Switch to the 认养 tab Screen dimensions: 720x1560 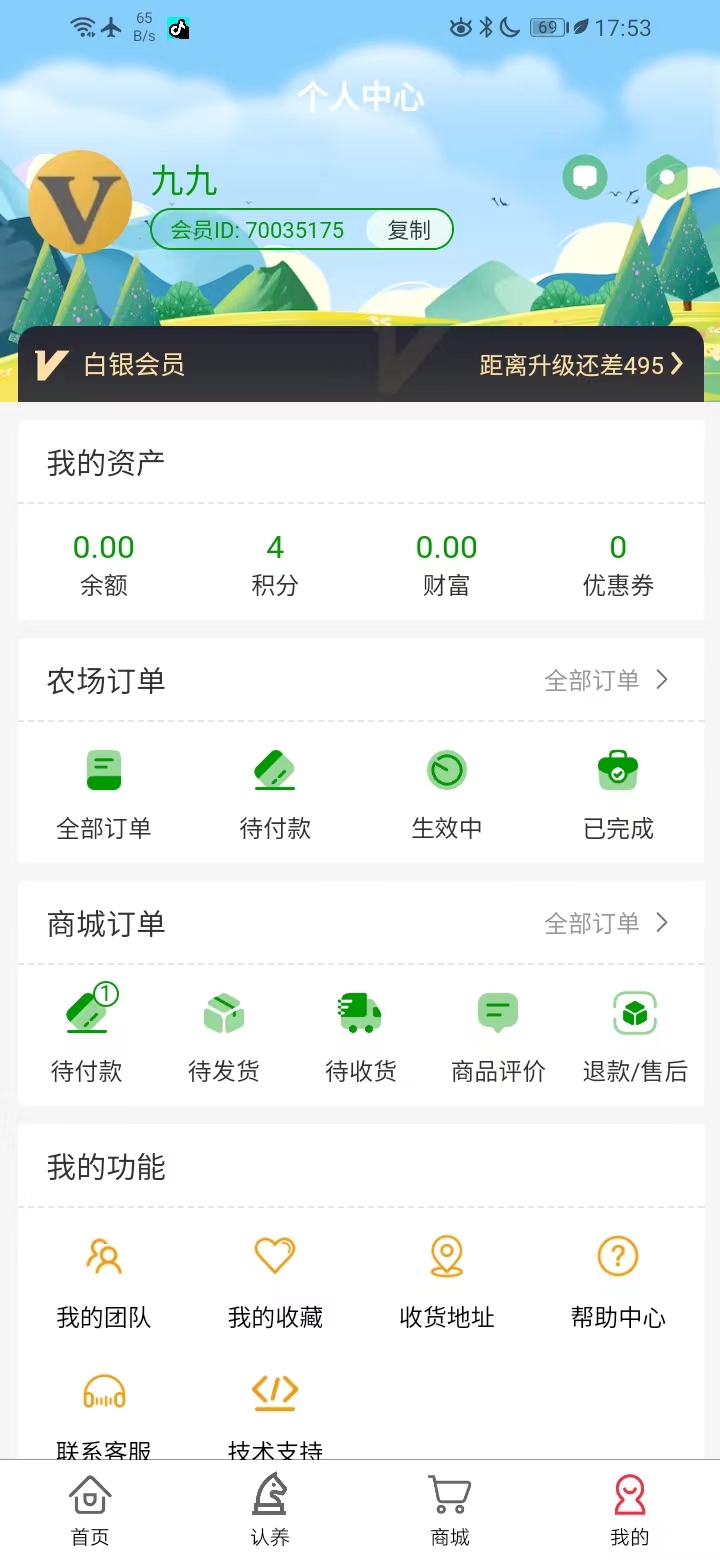click(x=270, y=1510)
